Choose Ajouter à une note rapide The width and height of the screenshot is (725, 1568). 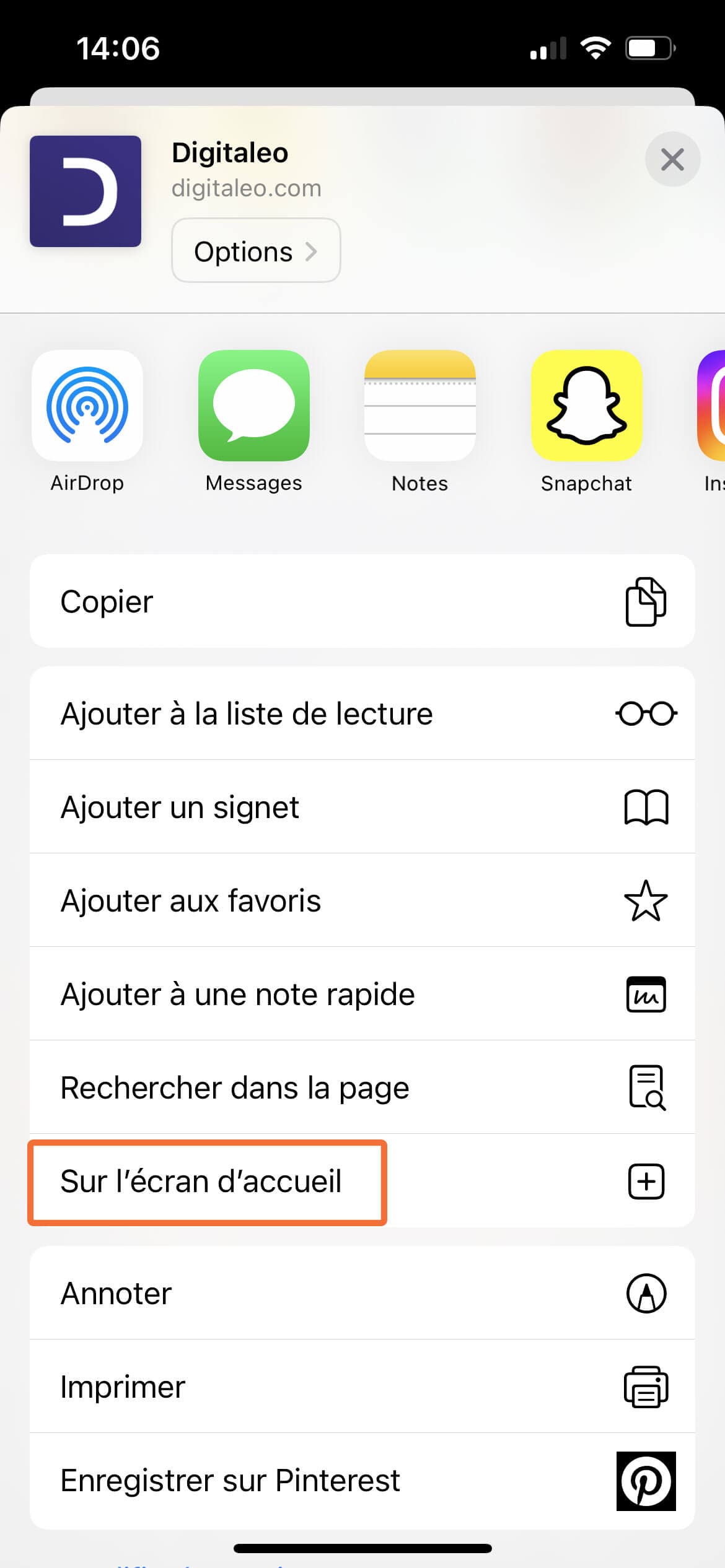pos(238,994)
